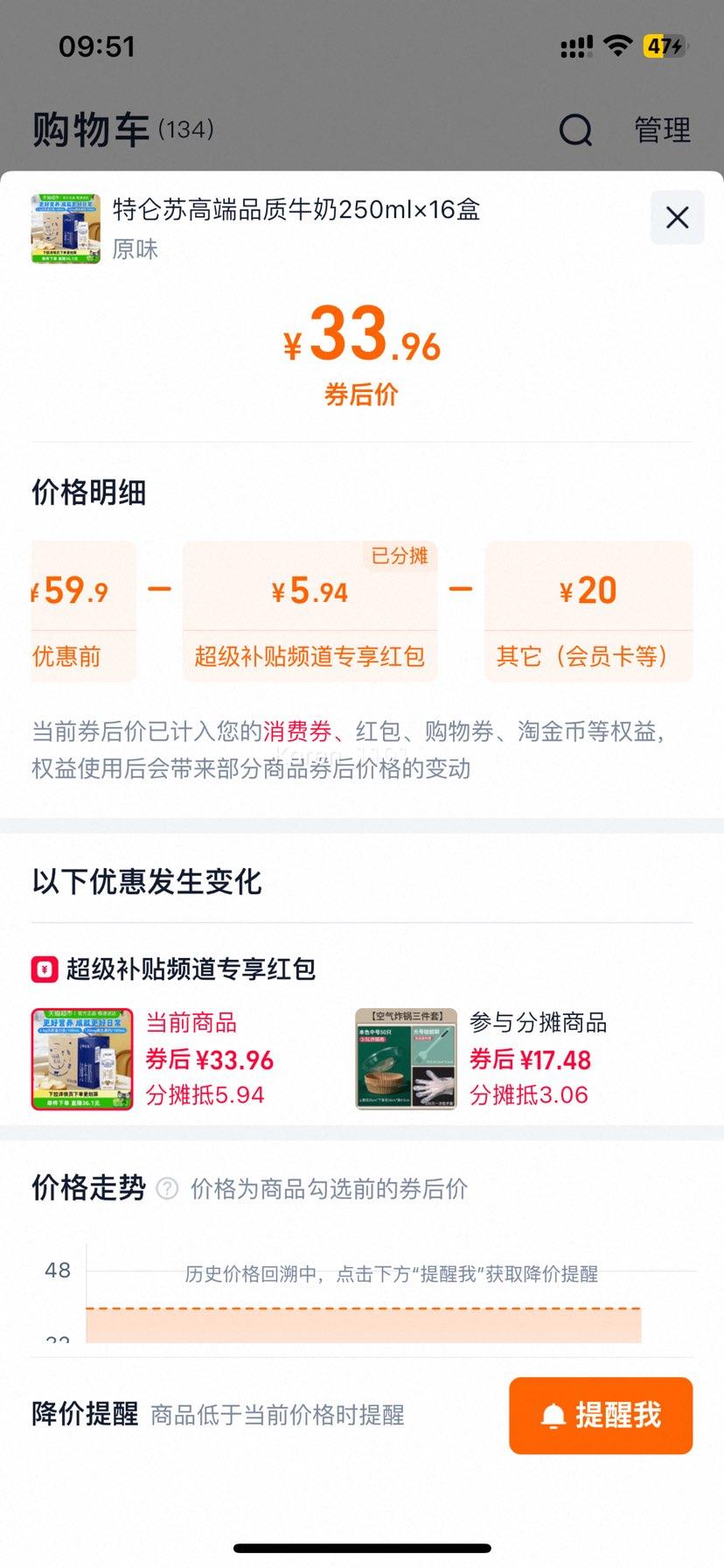Expand the 超级补贴频道专享红包 discount box

pos(310,611)
